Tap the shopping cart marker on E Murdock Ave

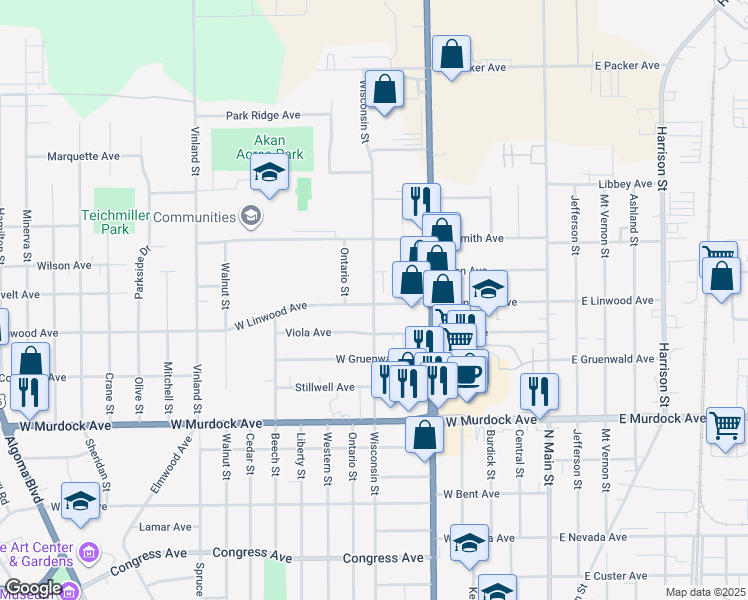[725, 424]
